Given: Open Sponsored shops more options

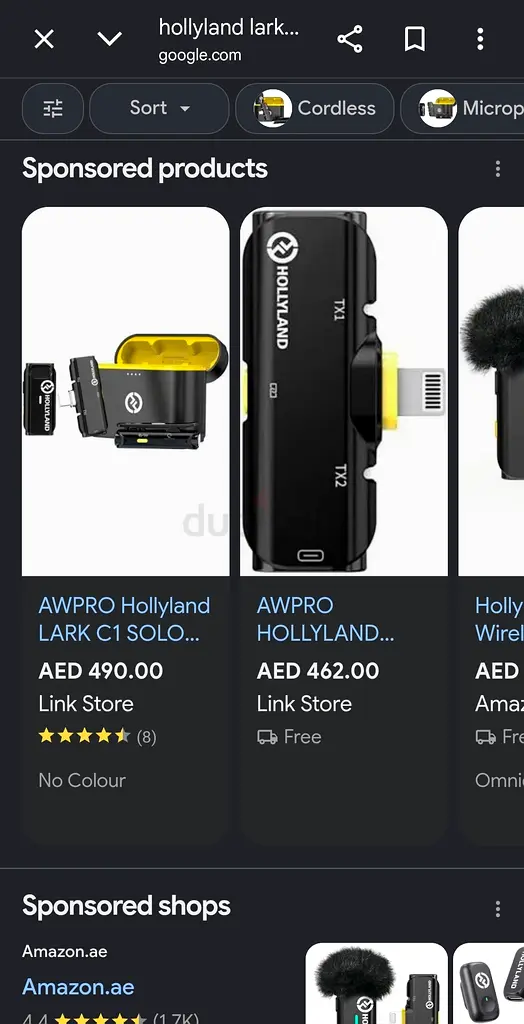Looking at the screenshot, I should click(498, 909).
